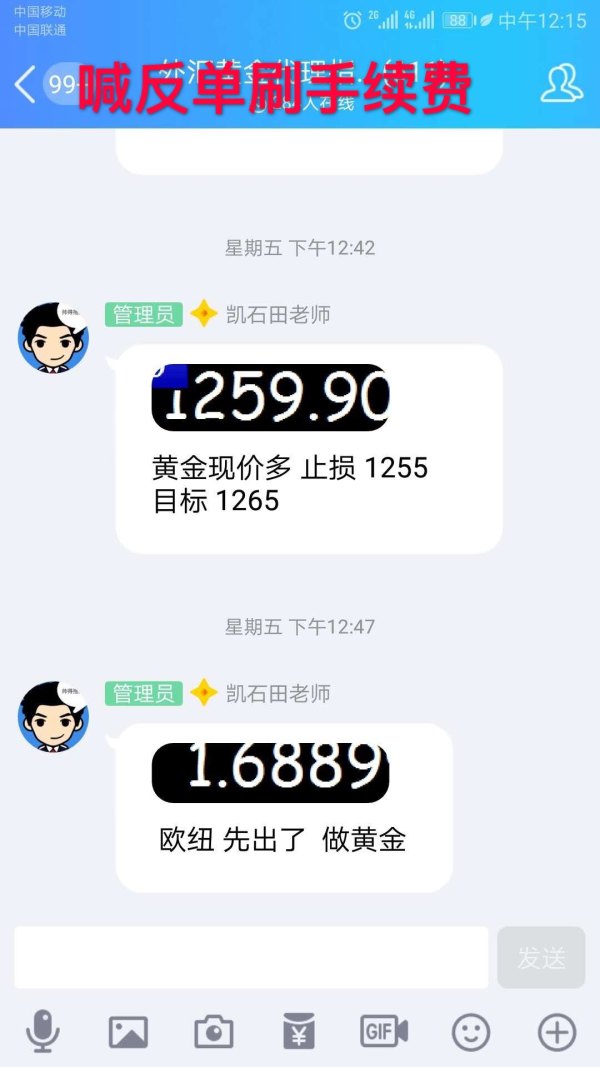This screenshot has height=1067, width=600.
Task: Focus the message input field
Action: [x=250, y=957]
